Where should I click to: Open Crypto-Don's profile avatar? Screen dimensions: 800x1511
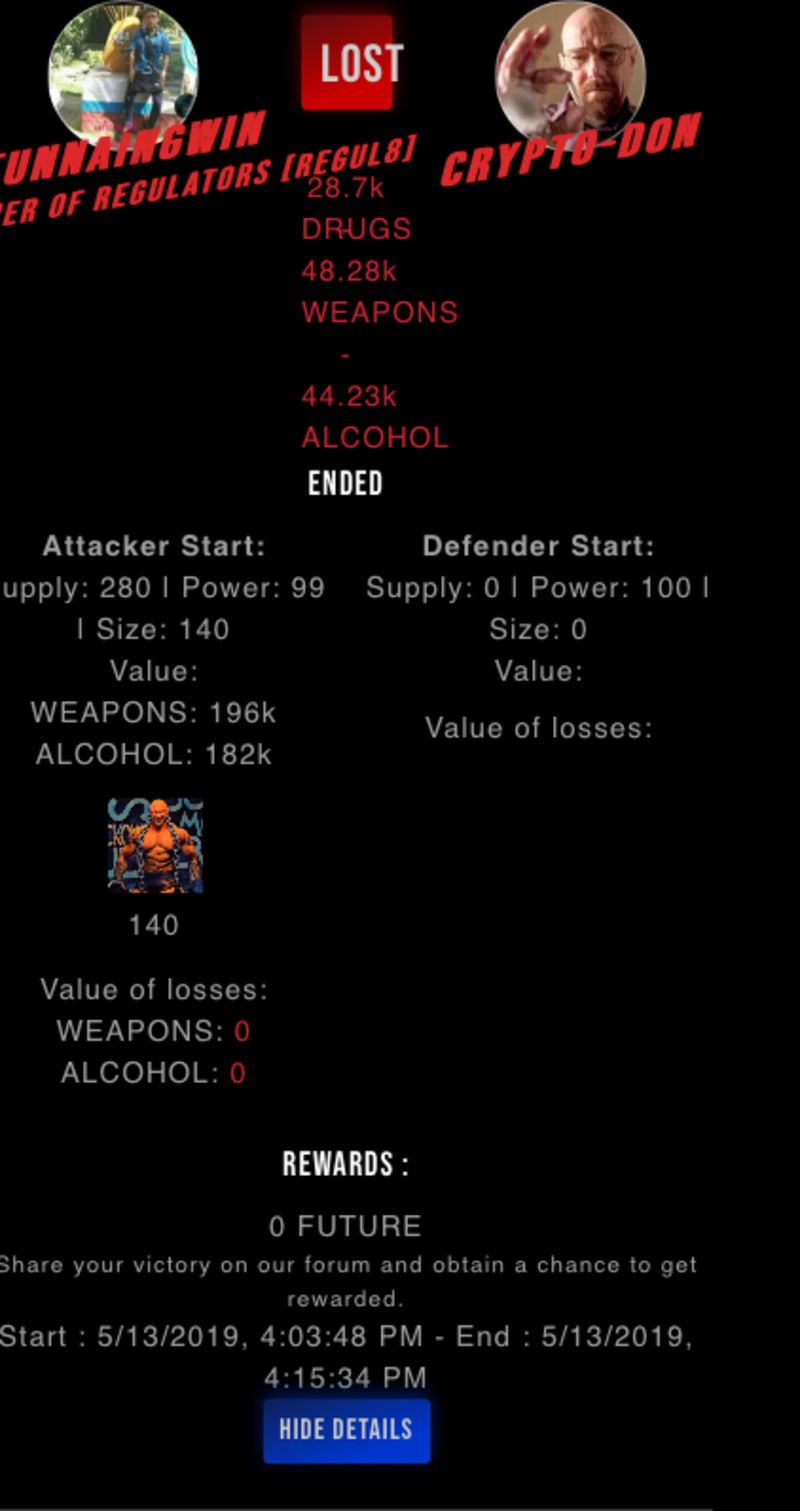(570, 72)
